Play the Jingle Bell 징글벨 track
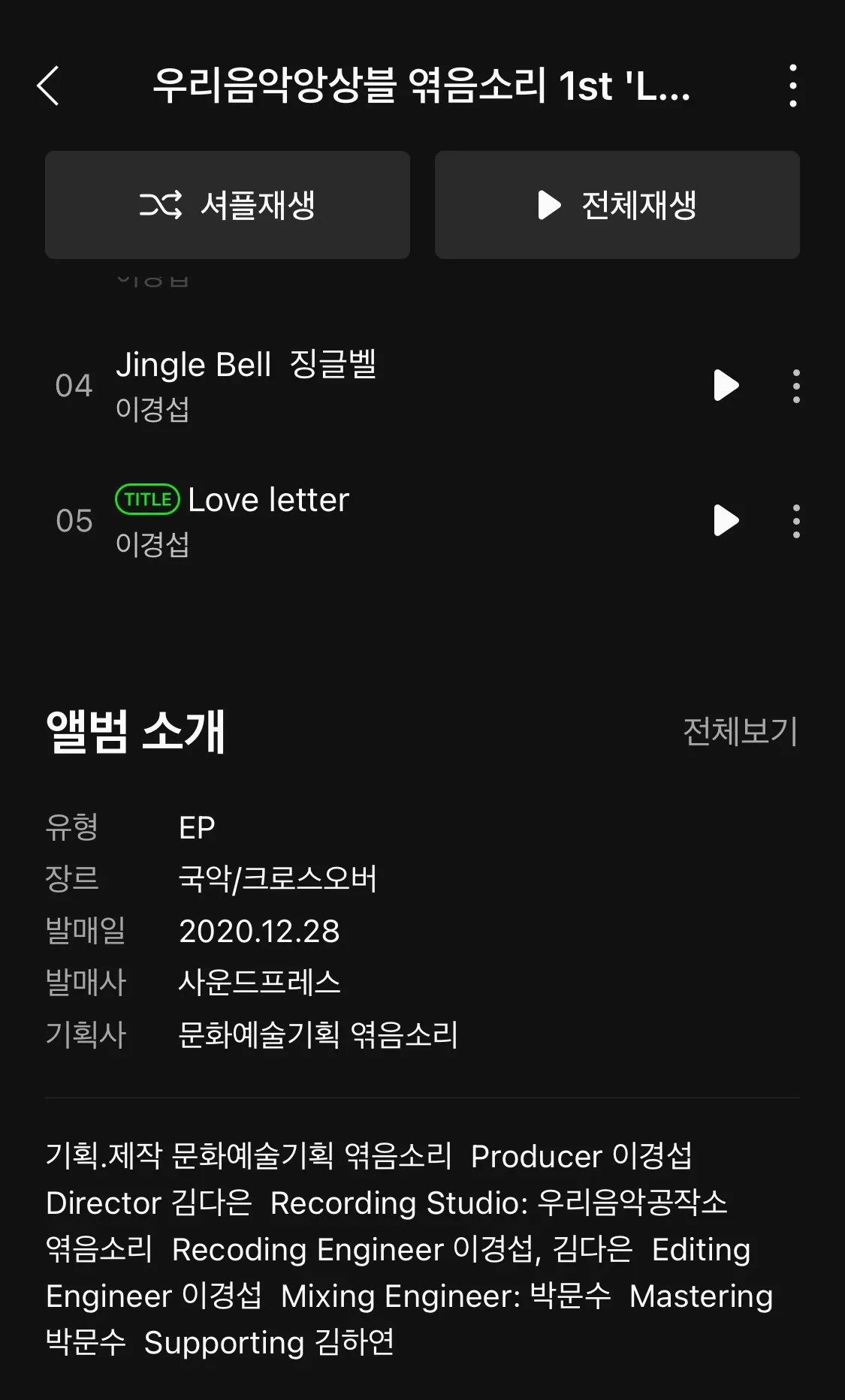The image size is (845, 1400). click(726, 386)
